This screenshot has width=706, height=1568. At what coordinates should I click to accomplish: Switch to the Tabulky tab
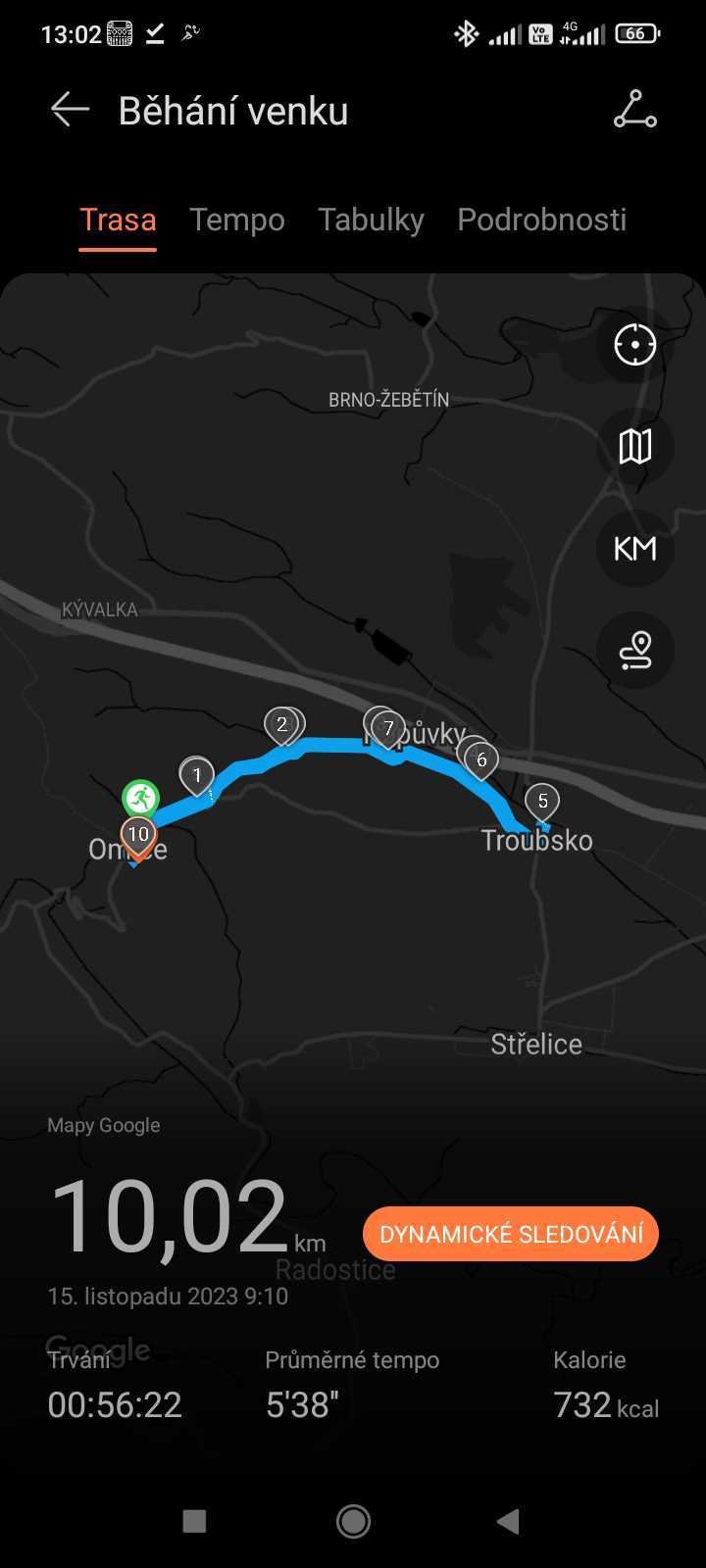click(371, 220)
